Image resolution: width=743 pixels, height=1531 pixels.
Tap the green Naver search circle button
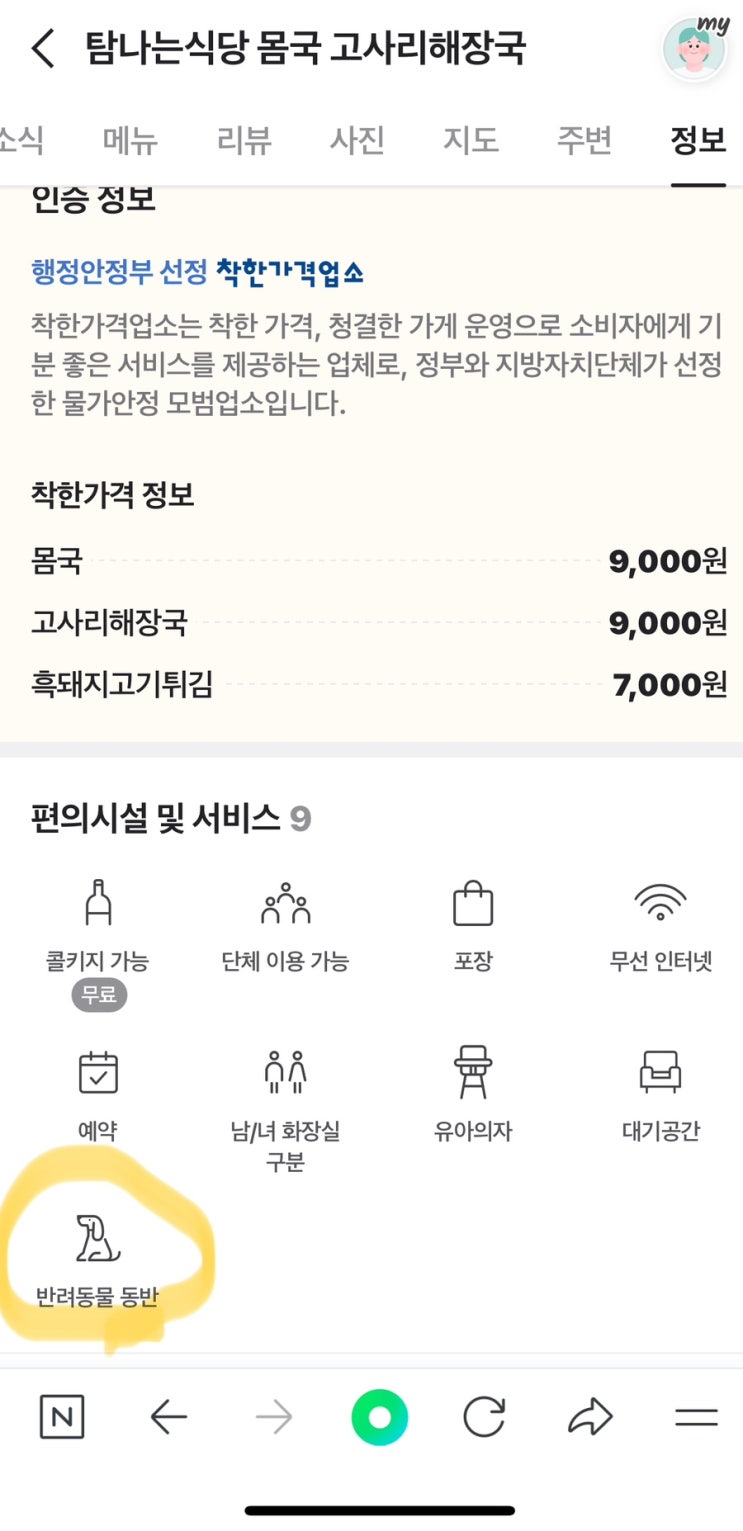[x=380, y=1417]
